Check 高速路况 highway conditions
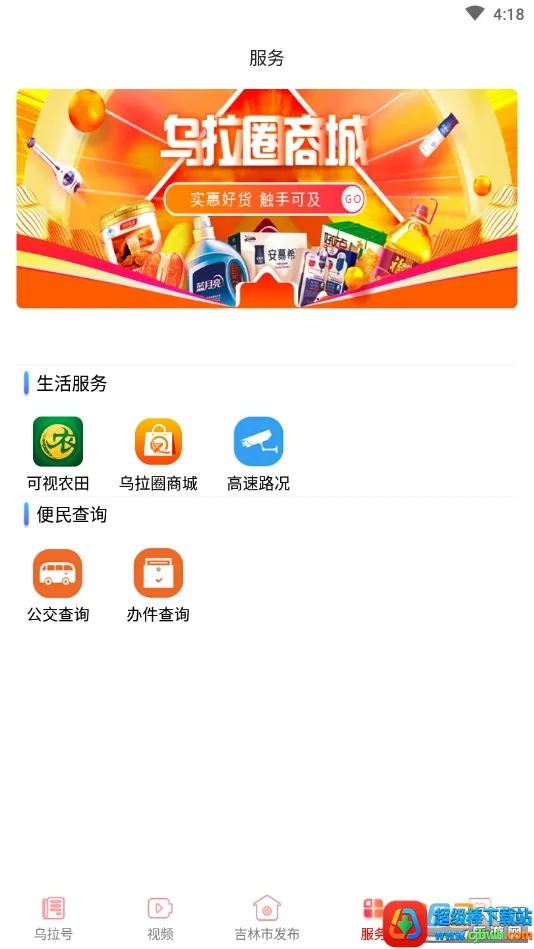The height and width of the screenshot is (949, 534). pos(259,454)
